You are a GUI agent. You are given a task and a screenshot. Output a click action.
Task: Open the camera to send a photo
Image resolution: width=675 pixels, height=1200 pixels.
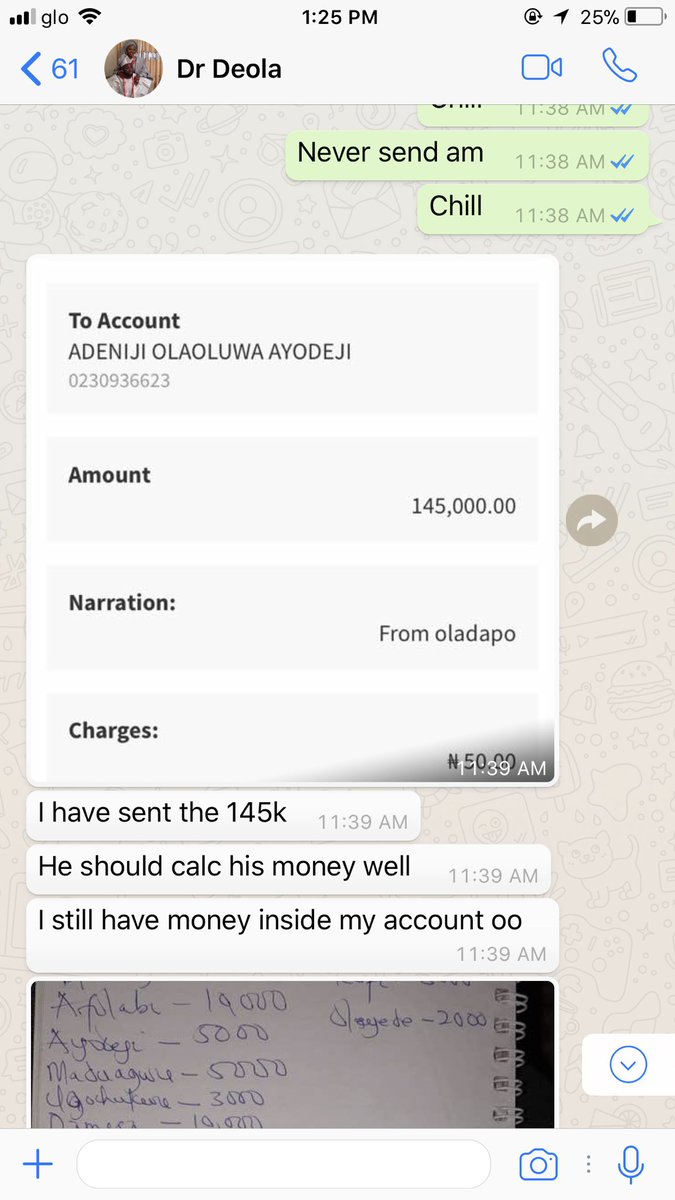click(538, 1164)
